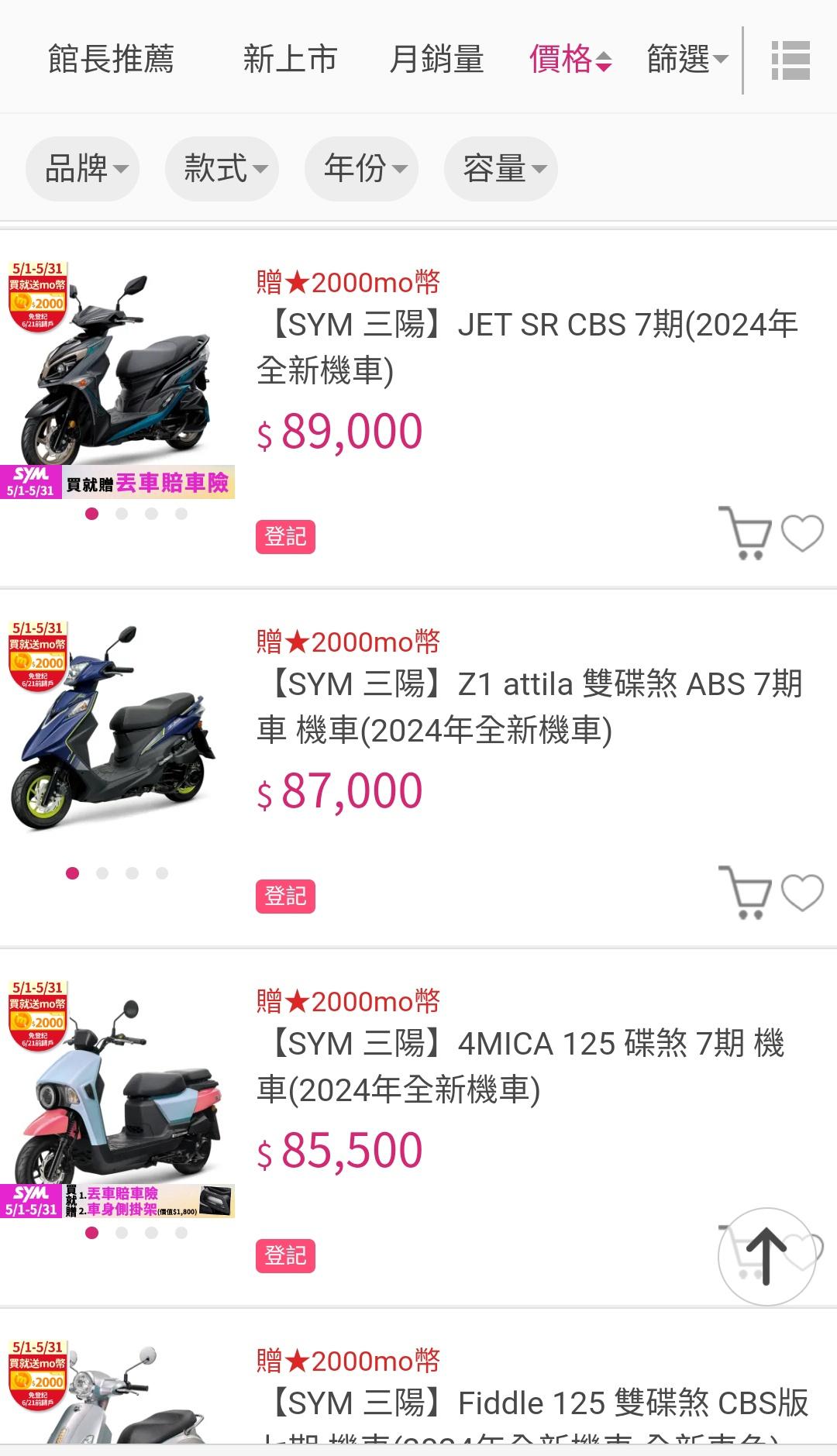The height and width of the screenshot is (1456, 837).
Task: Select the 新上市 sort tab
Action: [290, 60]
